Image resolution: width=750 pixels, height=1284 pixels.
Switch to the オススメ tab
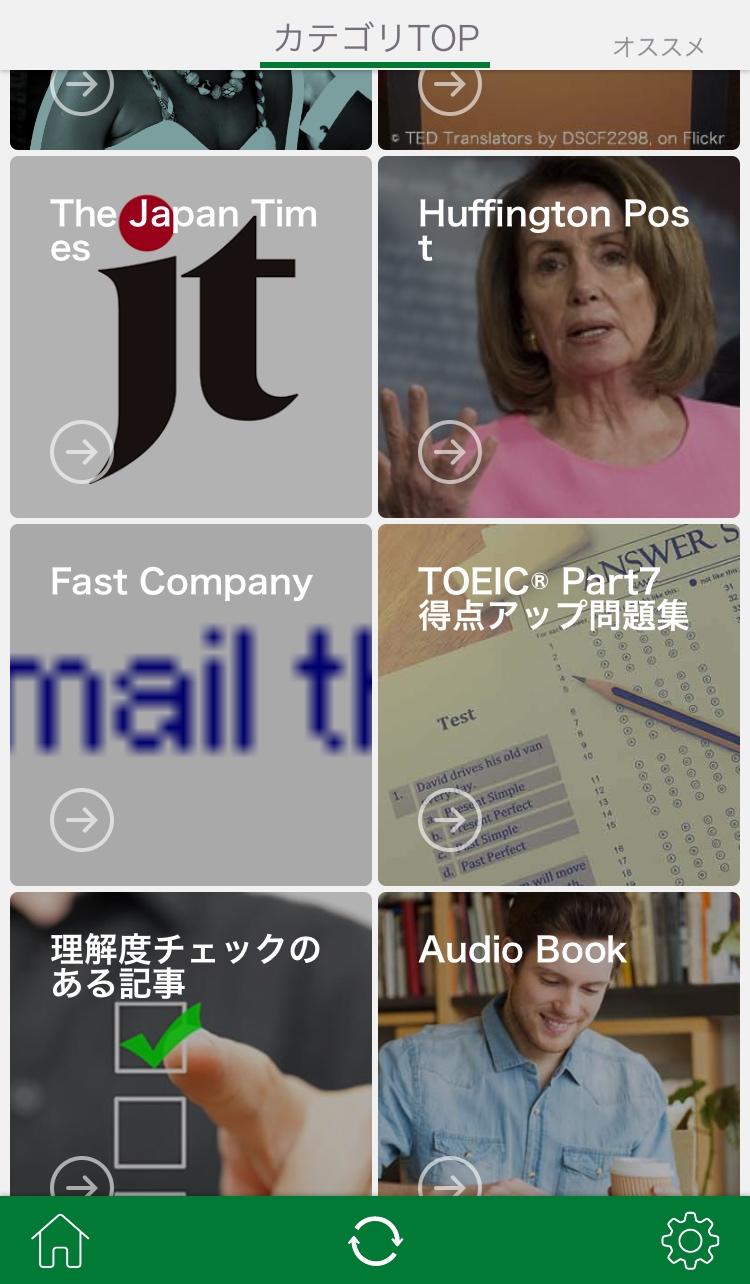pos(658,46)
